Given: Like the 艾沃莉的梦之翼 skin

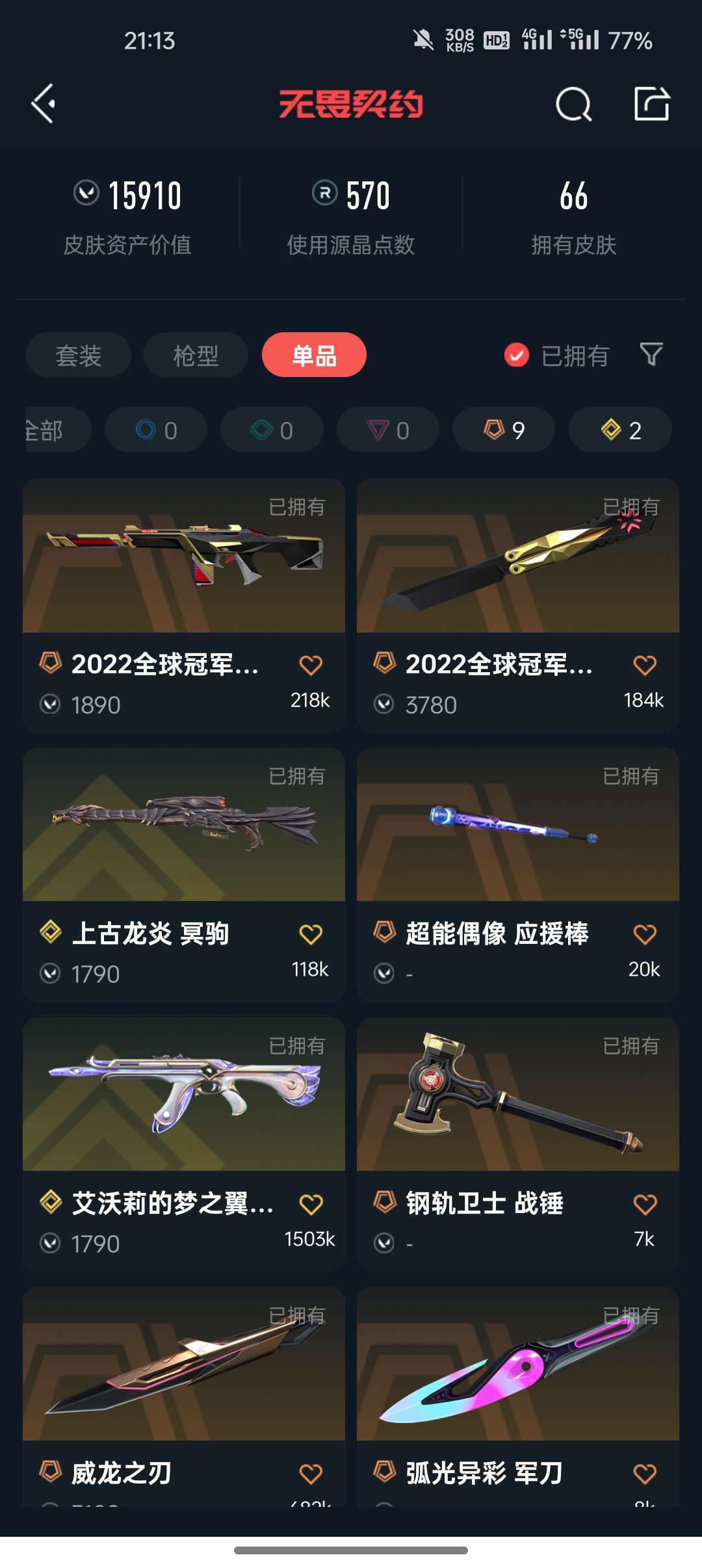Looking at the screenshot, I should click(x=311, y=1204).
